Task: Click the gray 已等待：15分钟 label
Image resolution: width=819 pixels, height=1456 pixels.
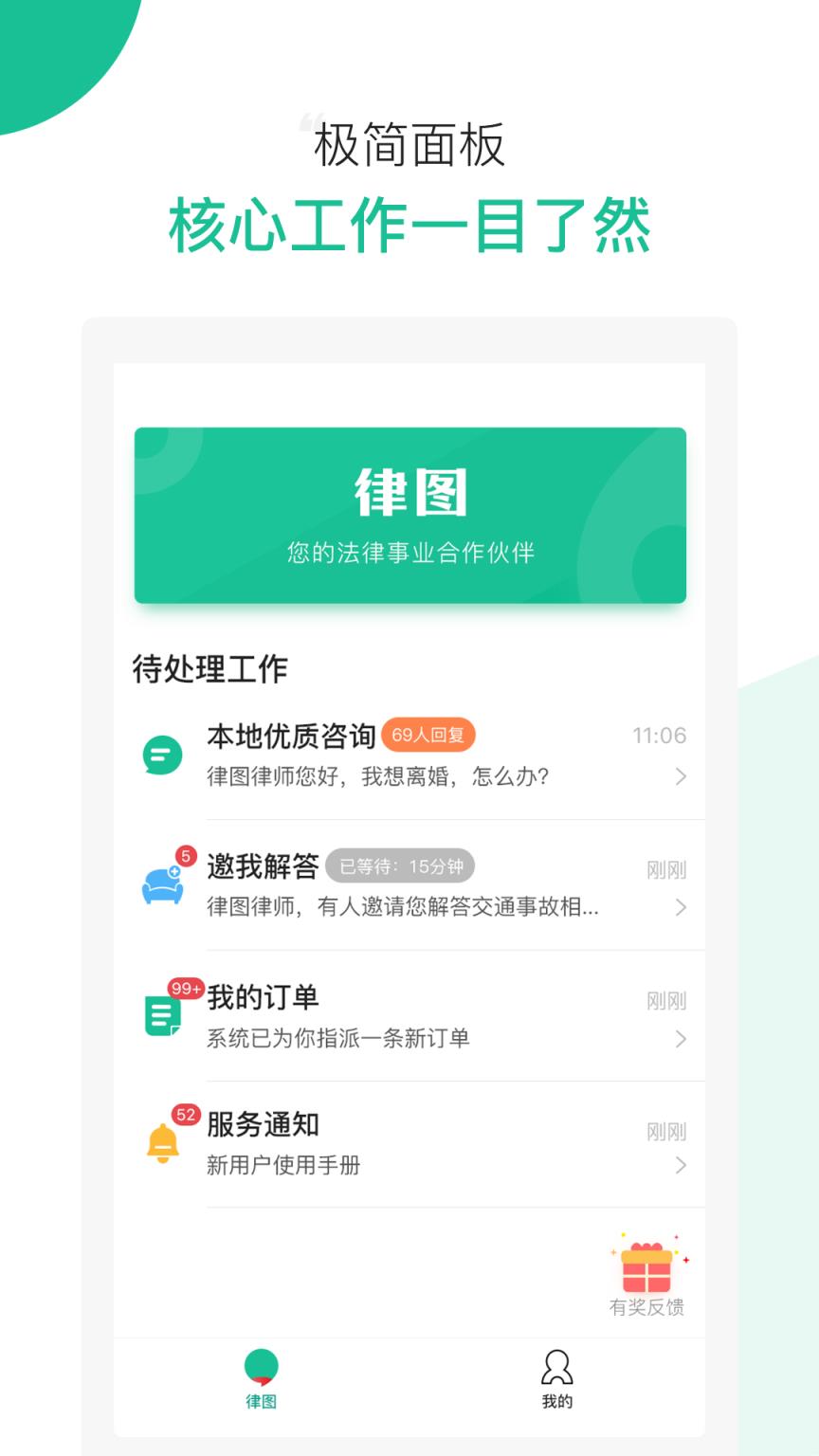Action: coord(401,865)
